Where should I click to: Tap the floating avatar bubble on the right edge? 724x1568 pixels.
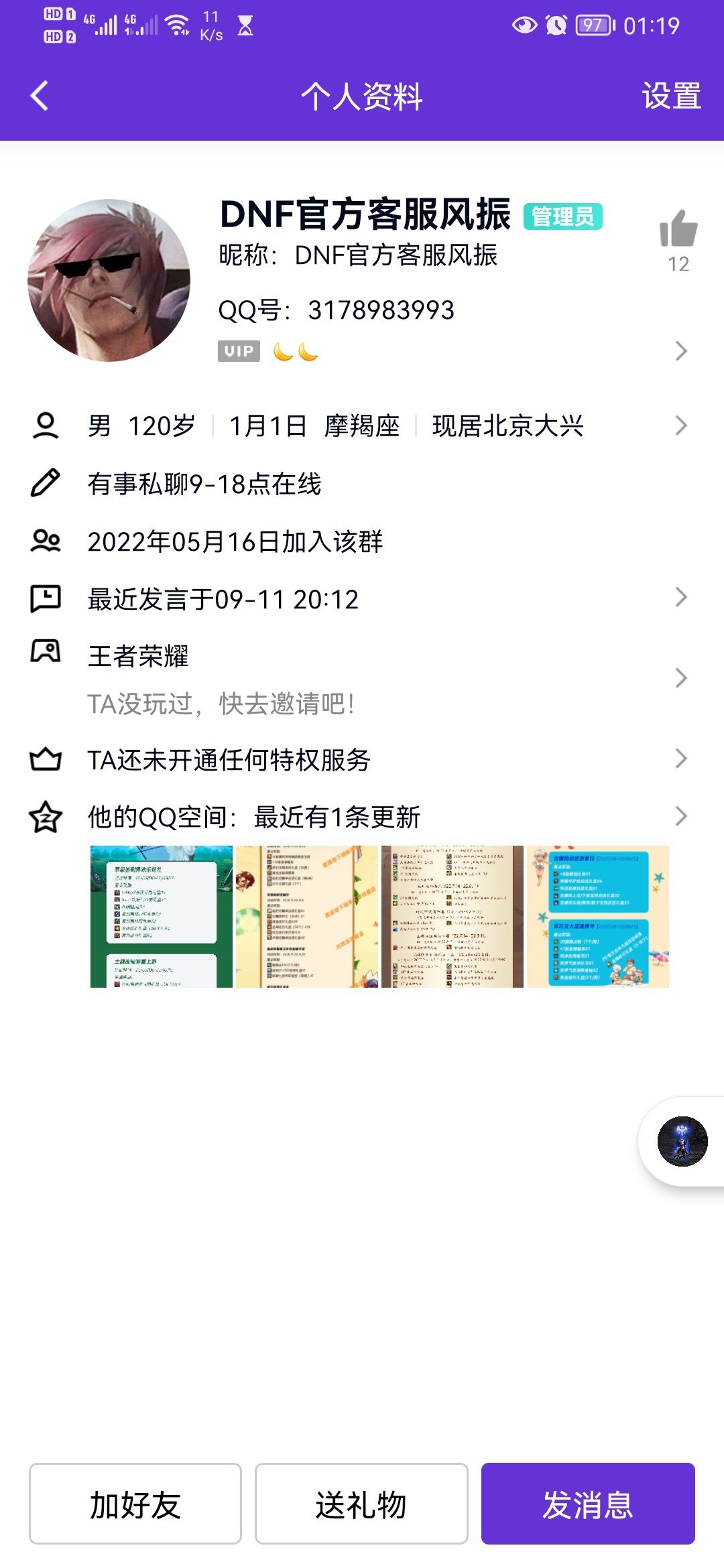click(x=682, y=1141)
